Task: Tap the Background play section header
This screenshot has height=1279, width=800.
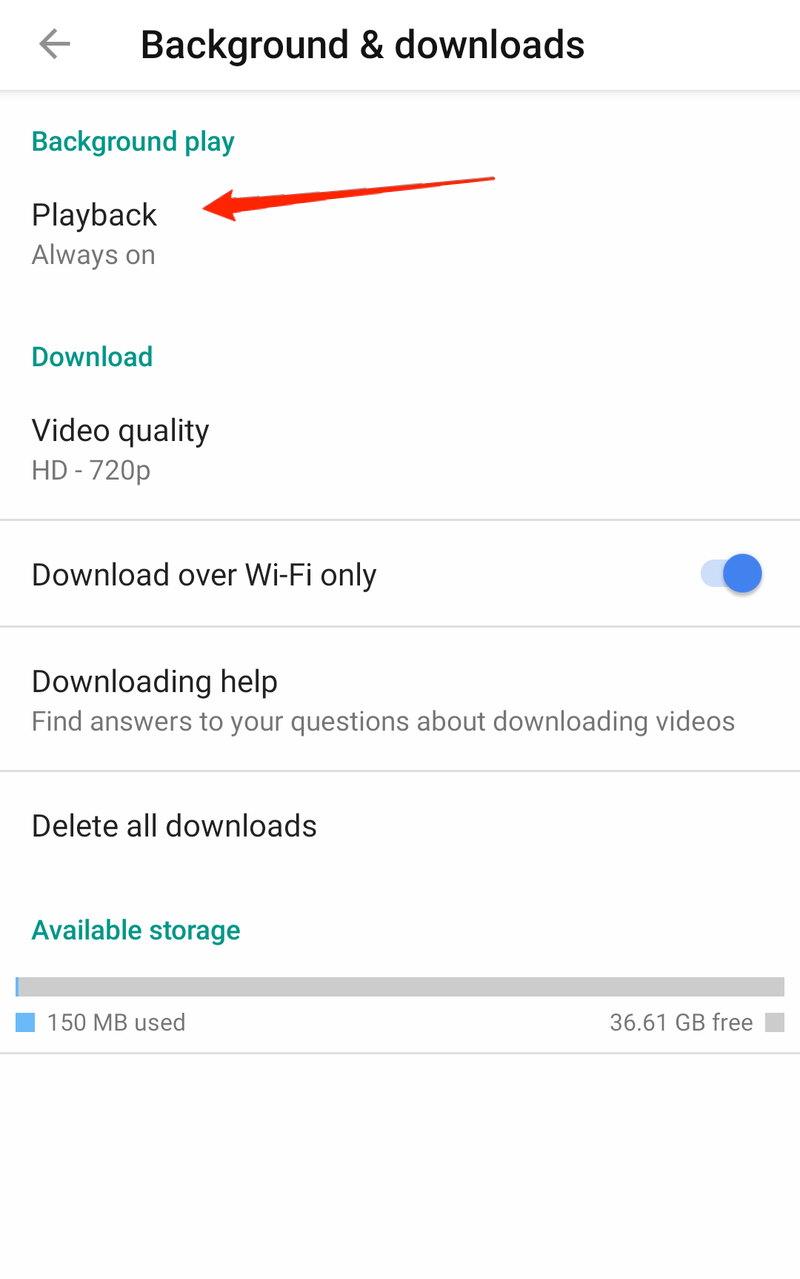Action: tap(132, 141)
